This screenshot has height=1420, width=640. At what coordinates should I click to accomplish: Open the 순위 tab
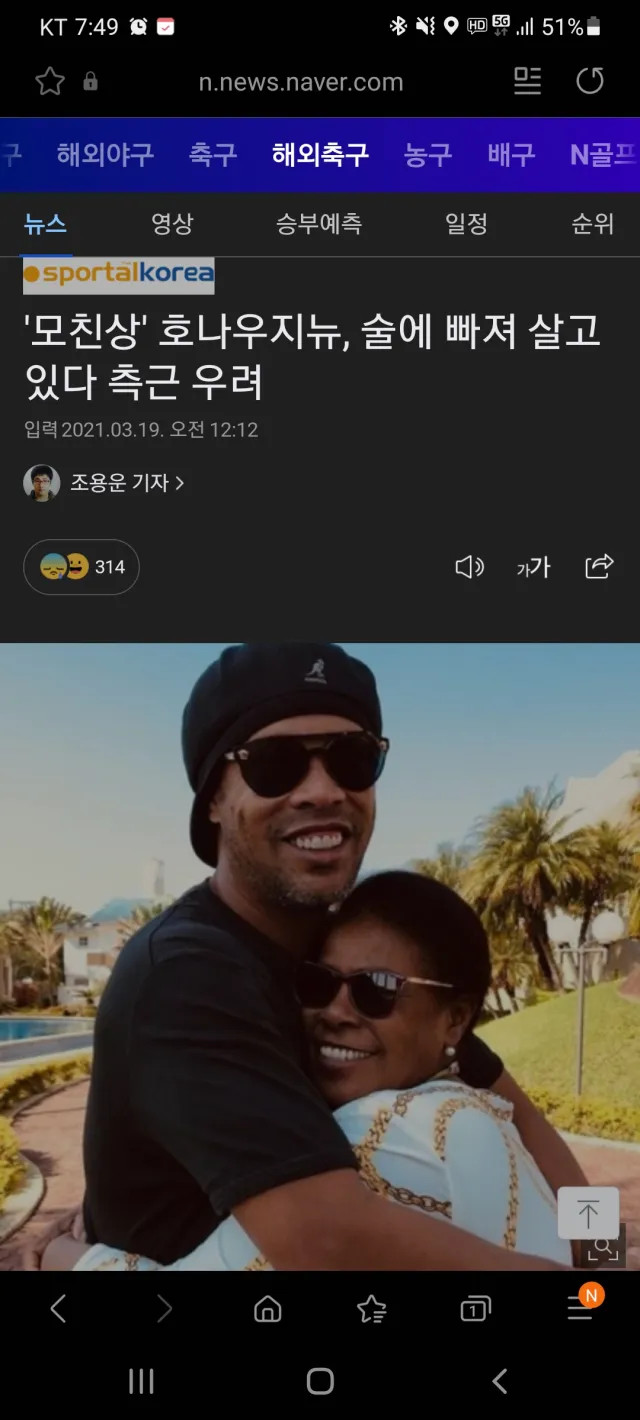click(592, 224)
